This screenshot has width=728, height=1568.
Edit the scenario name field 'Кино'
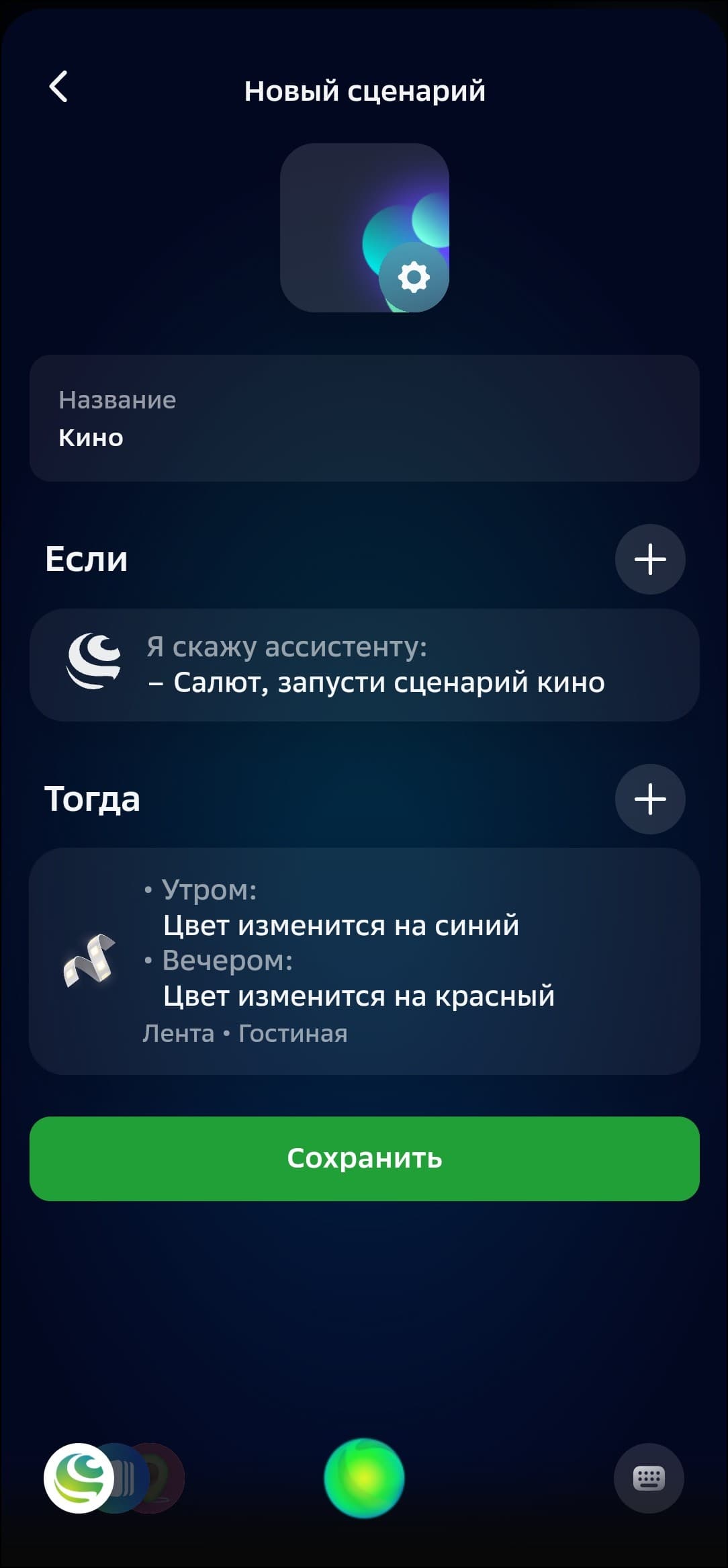coord(364,419)
